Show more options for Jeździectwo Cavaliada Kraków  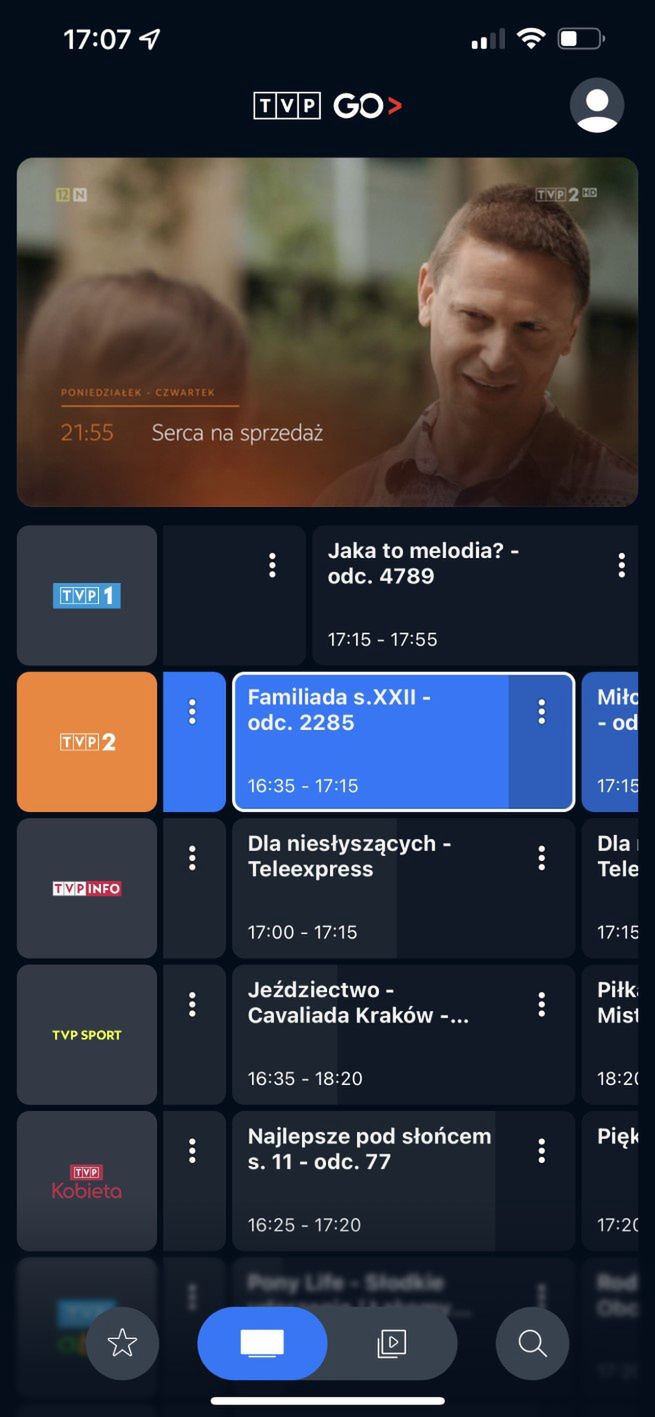tap(541, 1005)
